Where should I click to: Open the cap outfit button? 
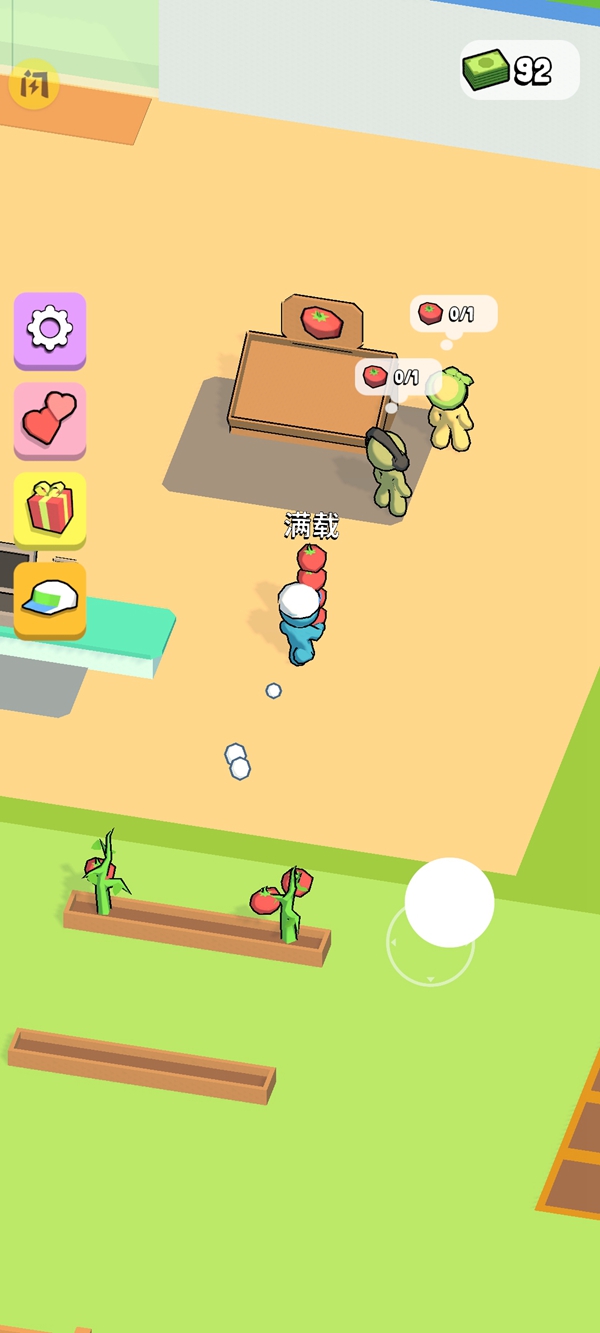pos(50,598)
